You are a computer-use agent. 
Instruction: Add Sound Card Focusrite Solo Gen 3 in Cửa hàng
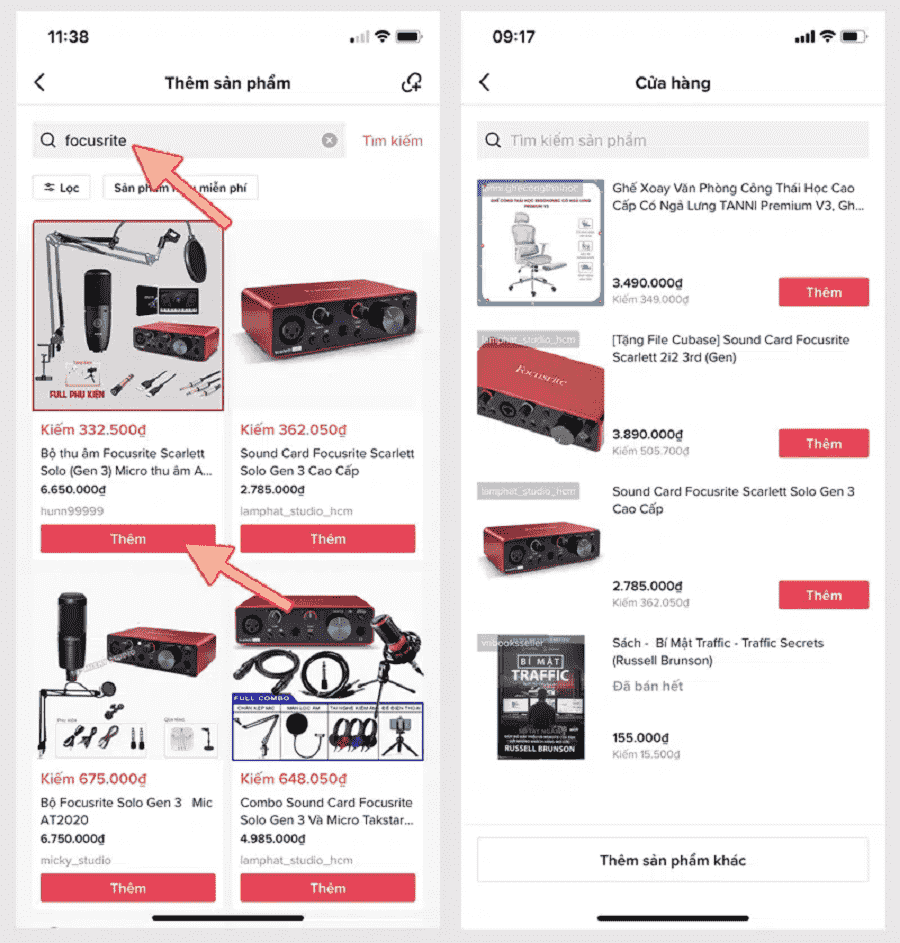pos(823,595)
